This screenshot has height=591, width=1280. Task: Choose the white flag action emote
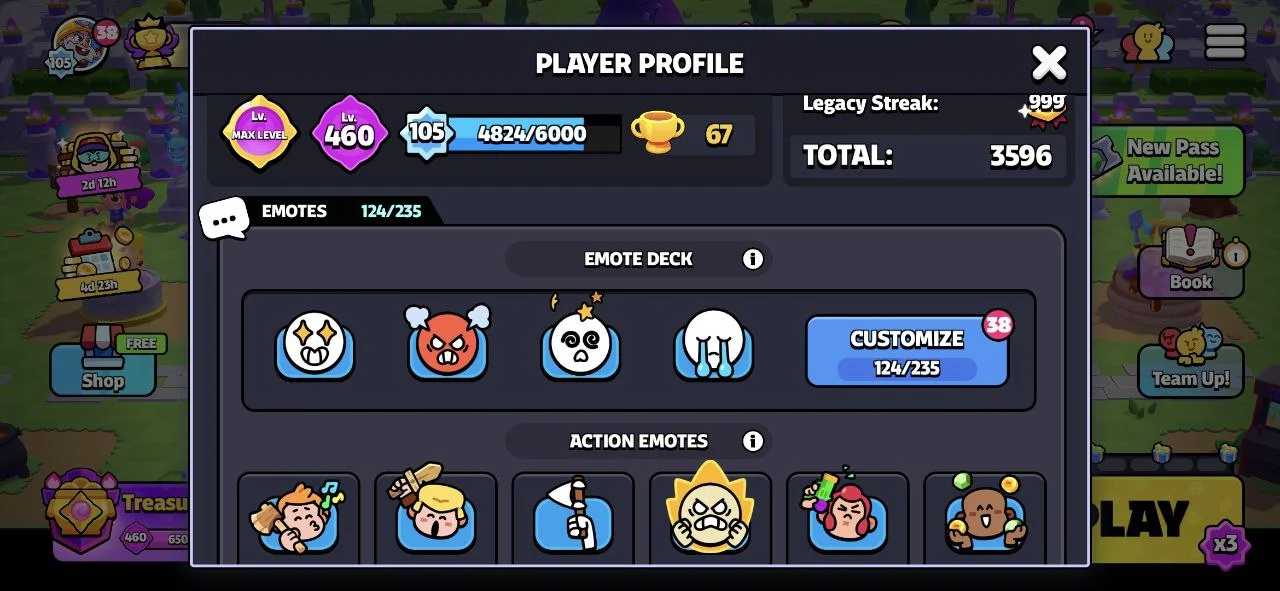pyautogui.click(x=573, y=517)
